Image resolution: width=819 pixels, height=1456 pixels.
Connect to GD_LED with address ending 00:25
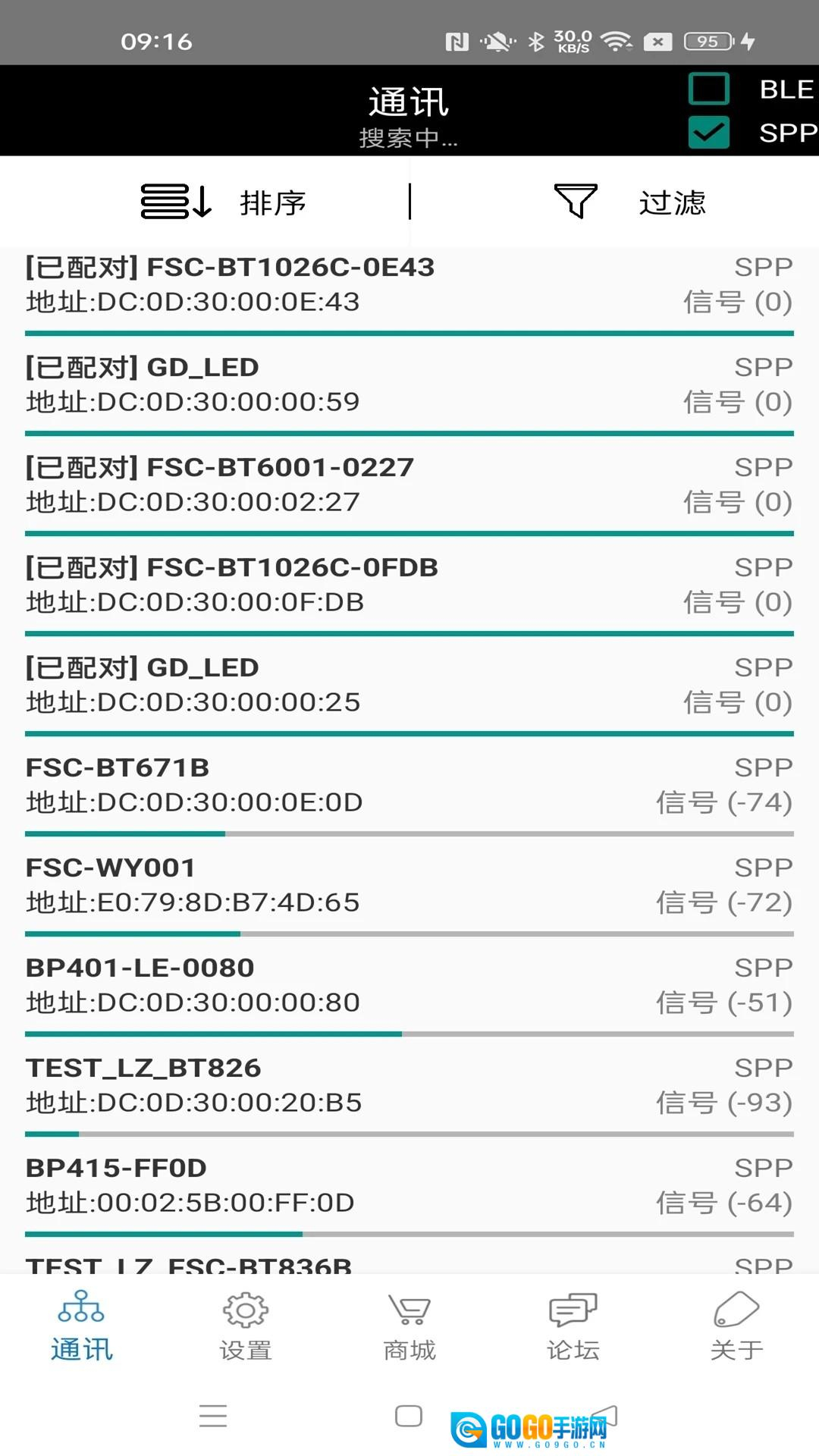click(409, 686)
